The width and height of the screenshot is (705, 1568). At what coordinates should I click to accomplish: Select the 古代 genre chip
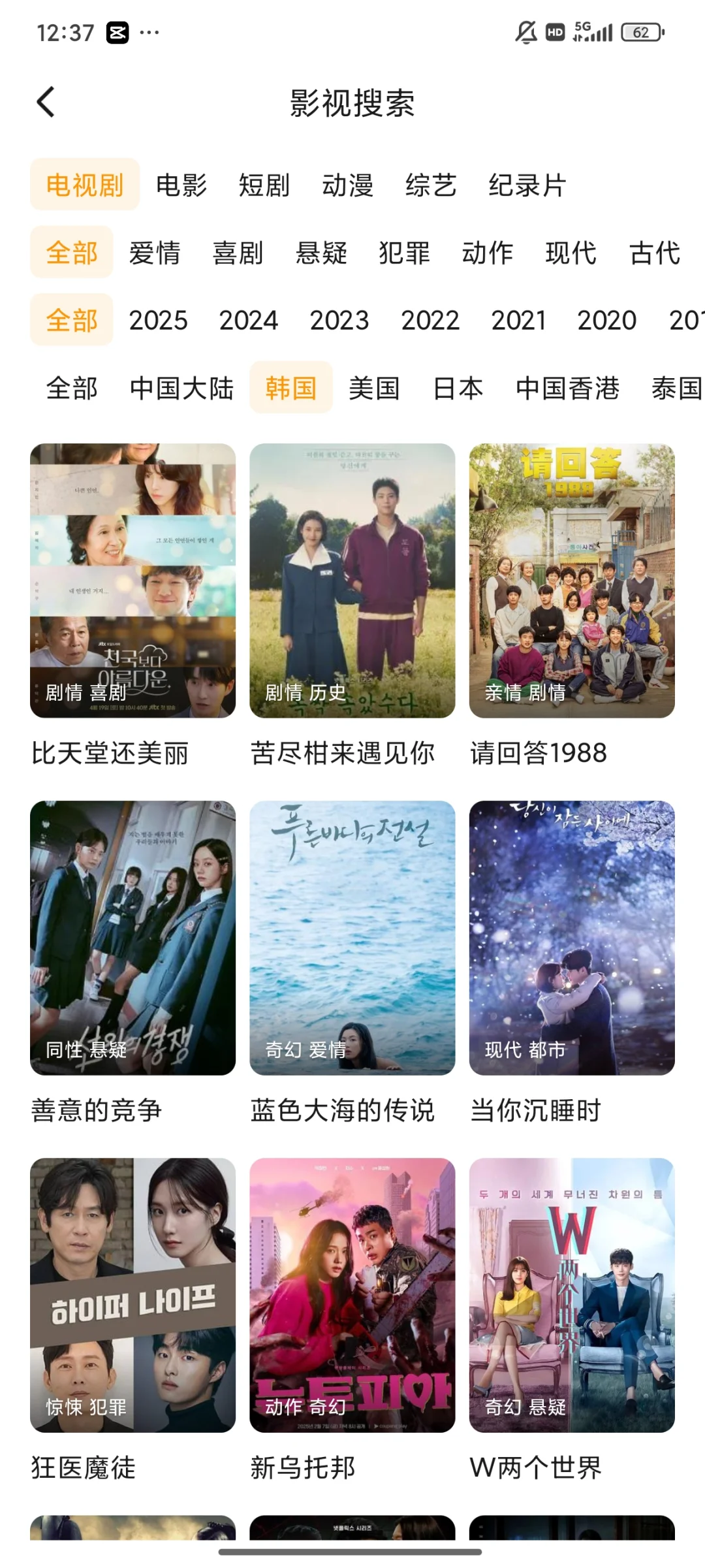coord(655,253)
